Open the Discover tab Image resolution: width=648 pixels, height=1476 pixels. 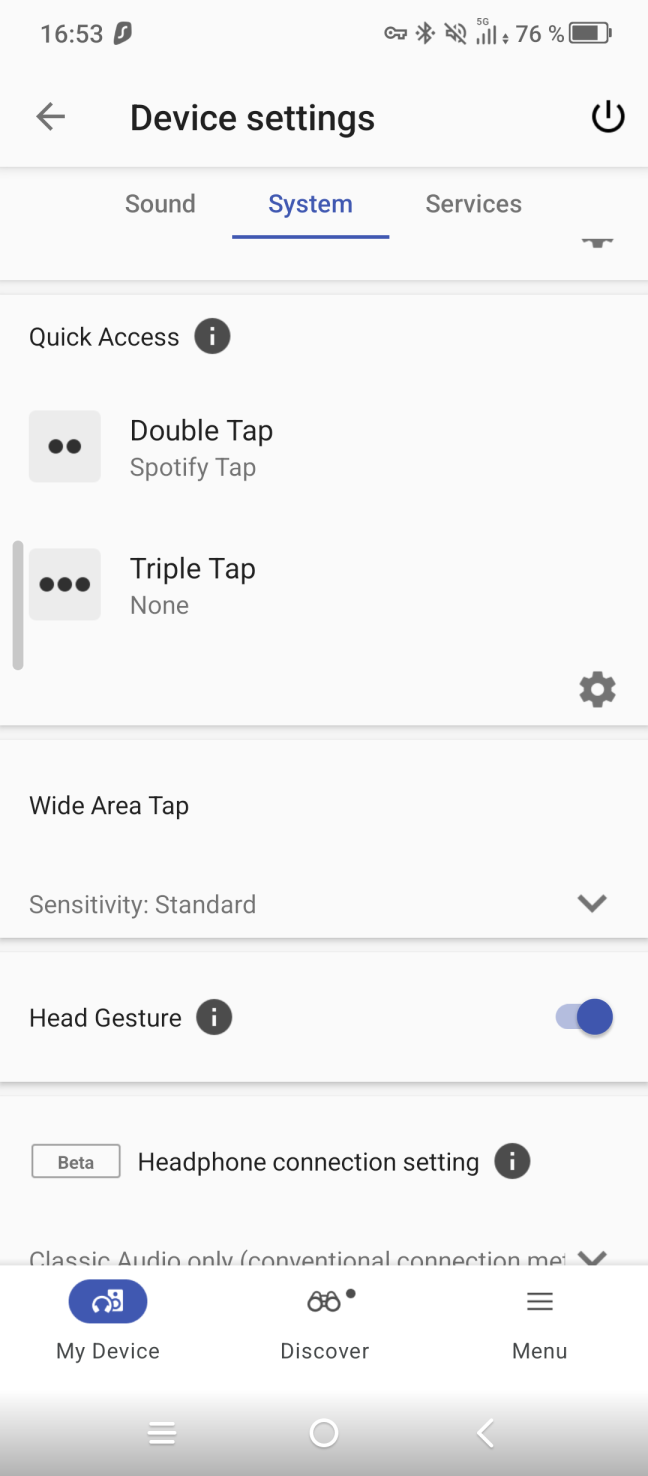[x=324, y=1324]
